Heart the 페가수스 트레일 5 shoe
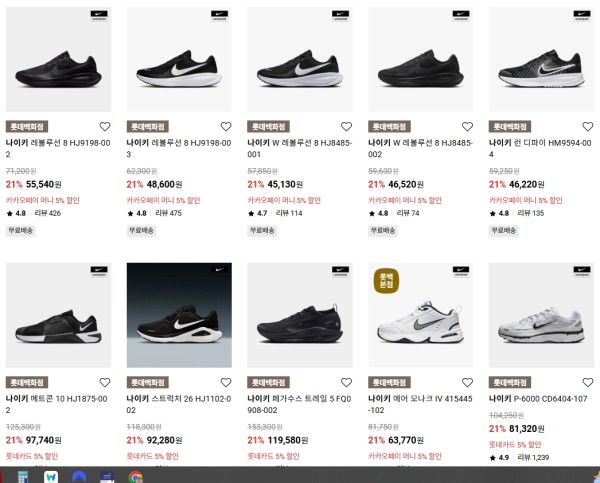600x483 pixels. click(x=346, y=382)
